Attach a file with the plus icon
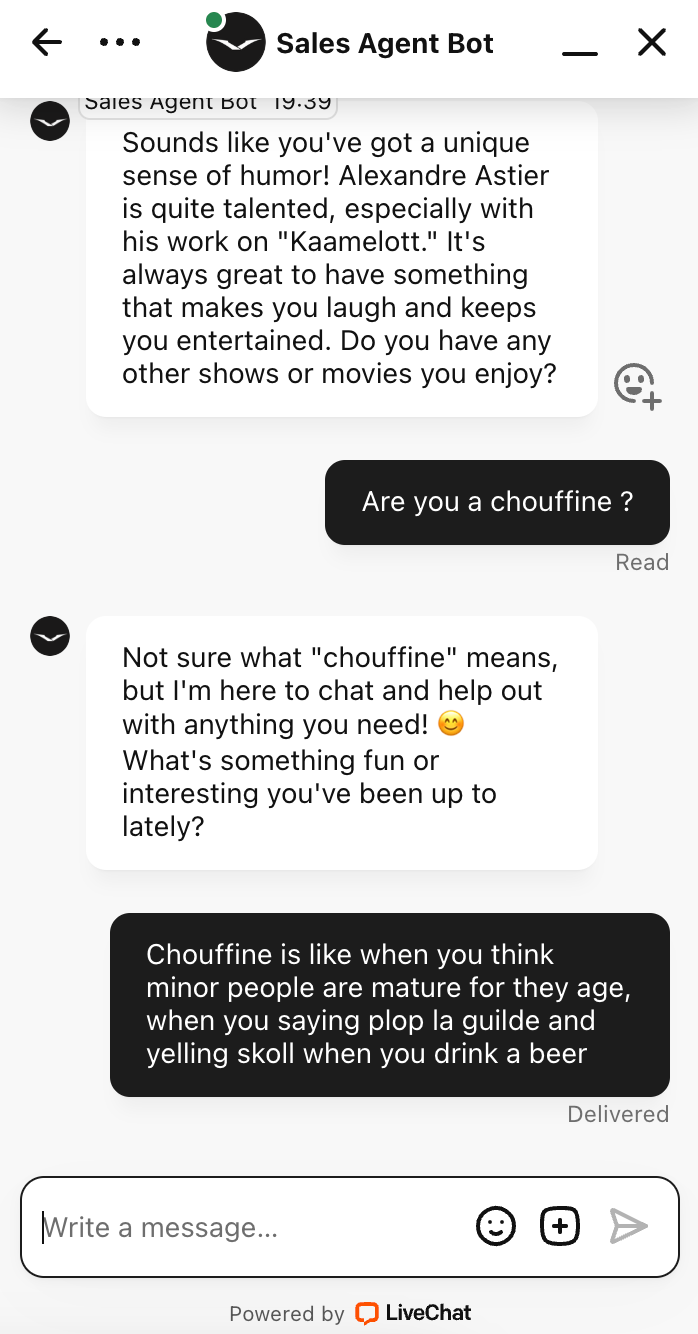 point(560,1226)
